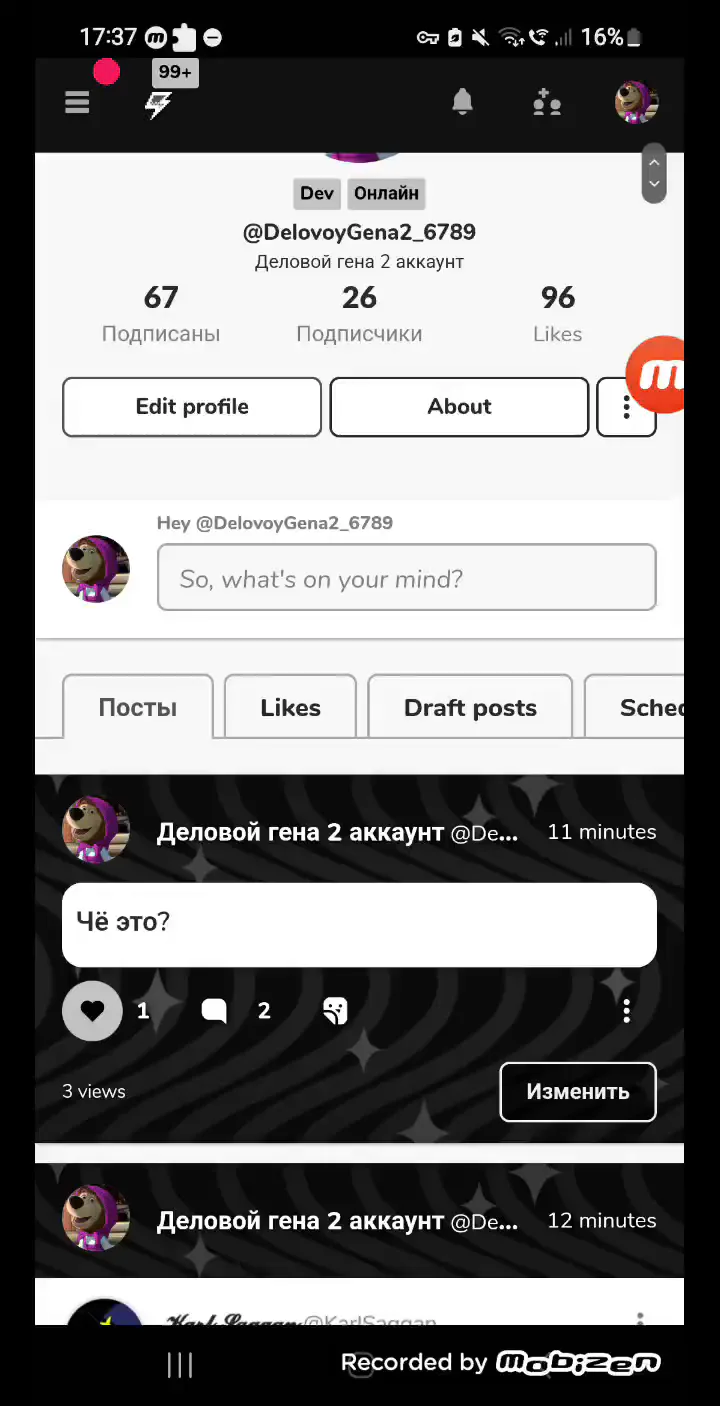This screenshot has height=1406, width=720.
Task: Open overflow menu of Чё это? post
Action: (626, 1011)
